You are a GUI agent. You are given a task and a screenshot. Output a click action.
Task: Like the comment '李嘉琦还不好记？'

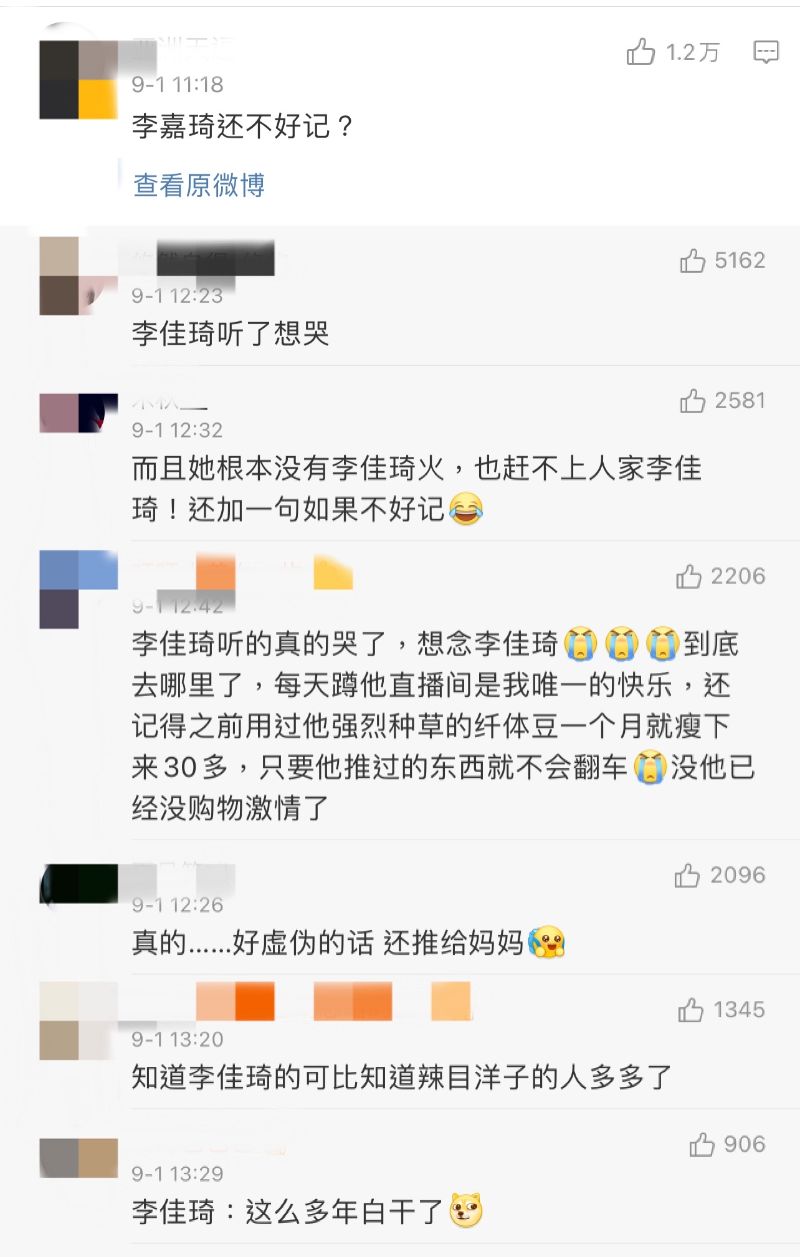[641, 52]
